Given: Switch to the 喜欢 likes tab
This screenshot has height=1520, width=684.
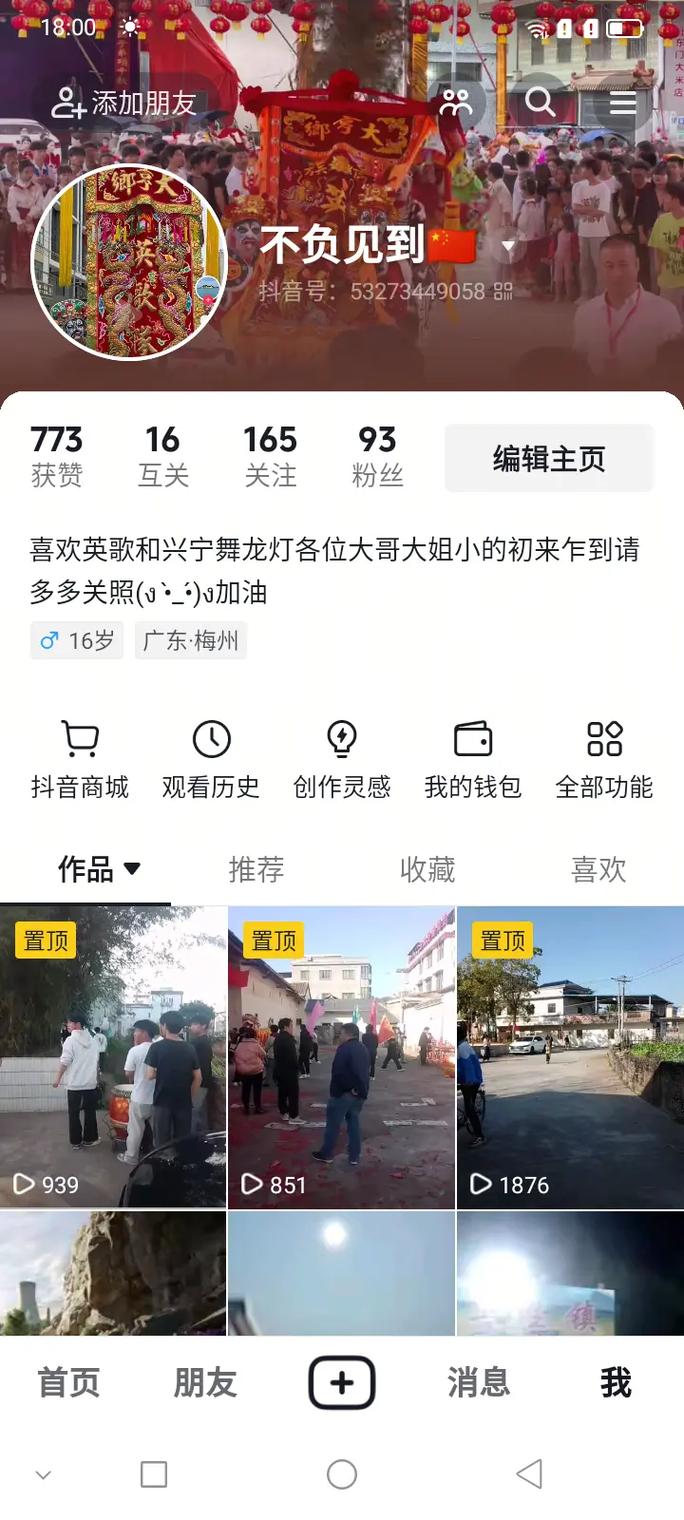Looking at the screenshot, I should pyautogui.click(x=598, y=870).
